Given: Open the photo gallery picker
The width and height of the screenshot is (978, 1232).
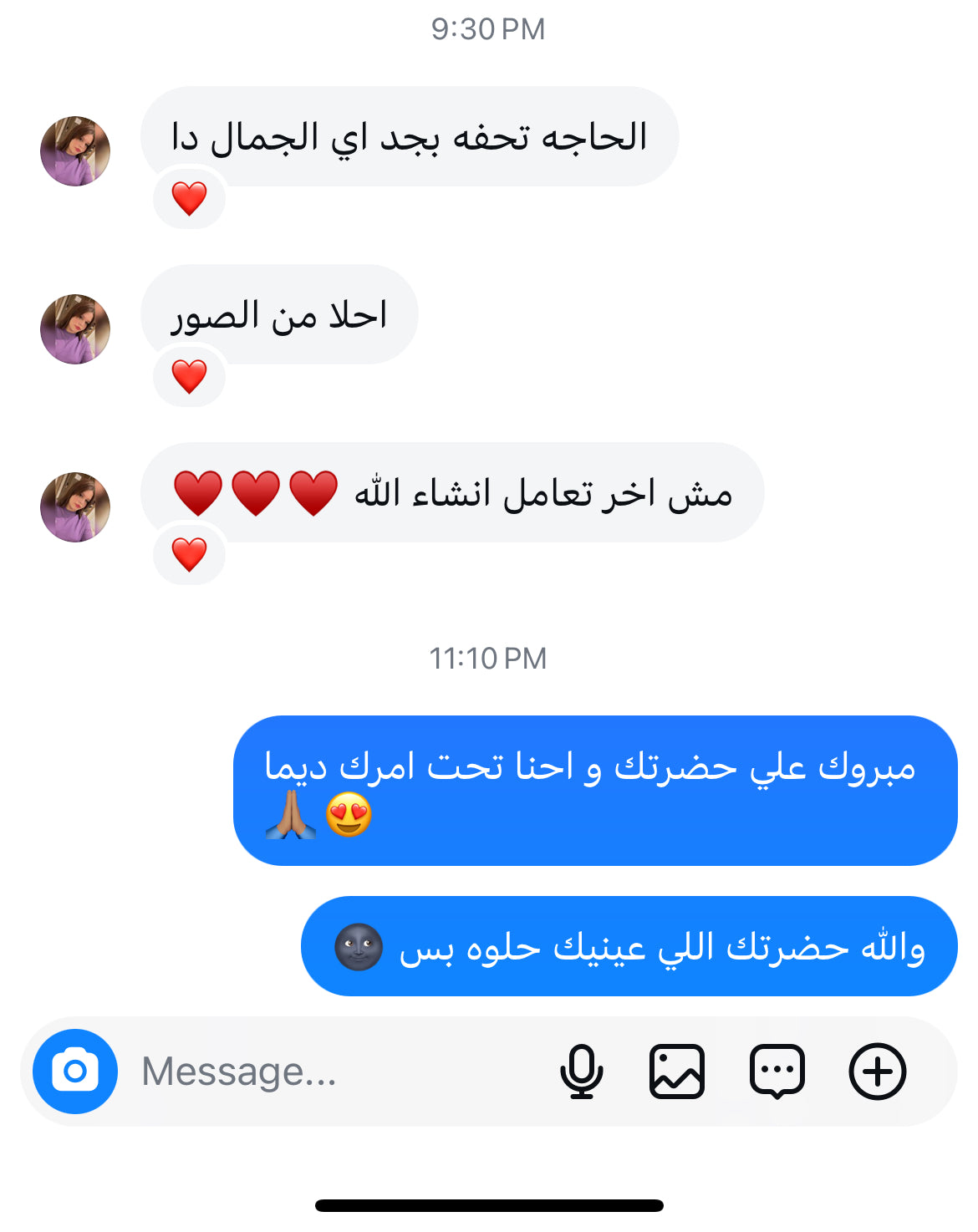Looking at the screenshot, I should click(677, 1072).
